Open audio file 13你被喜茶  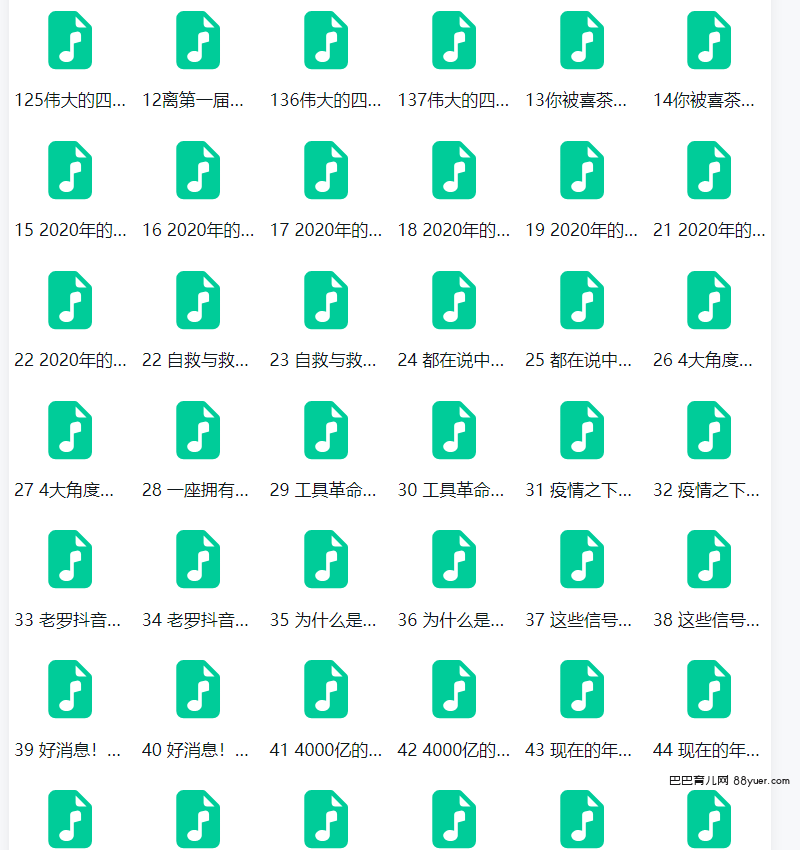click(582, 40)
